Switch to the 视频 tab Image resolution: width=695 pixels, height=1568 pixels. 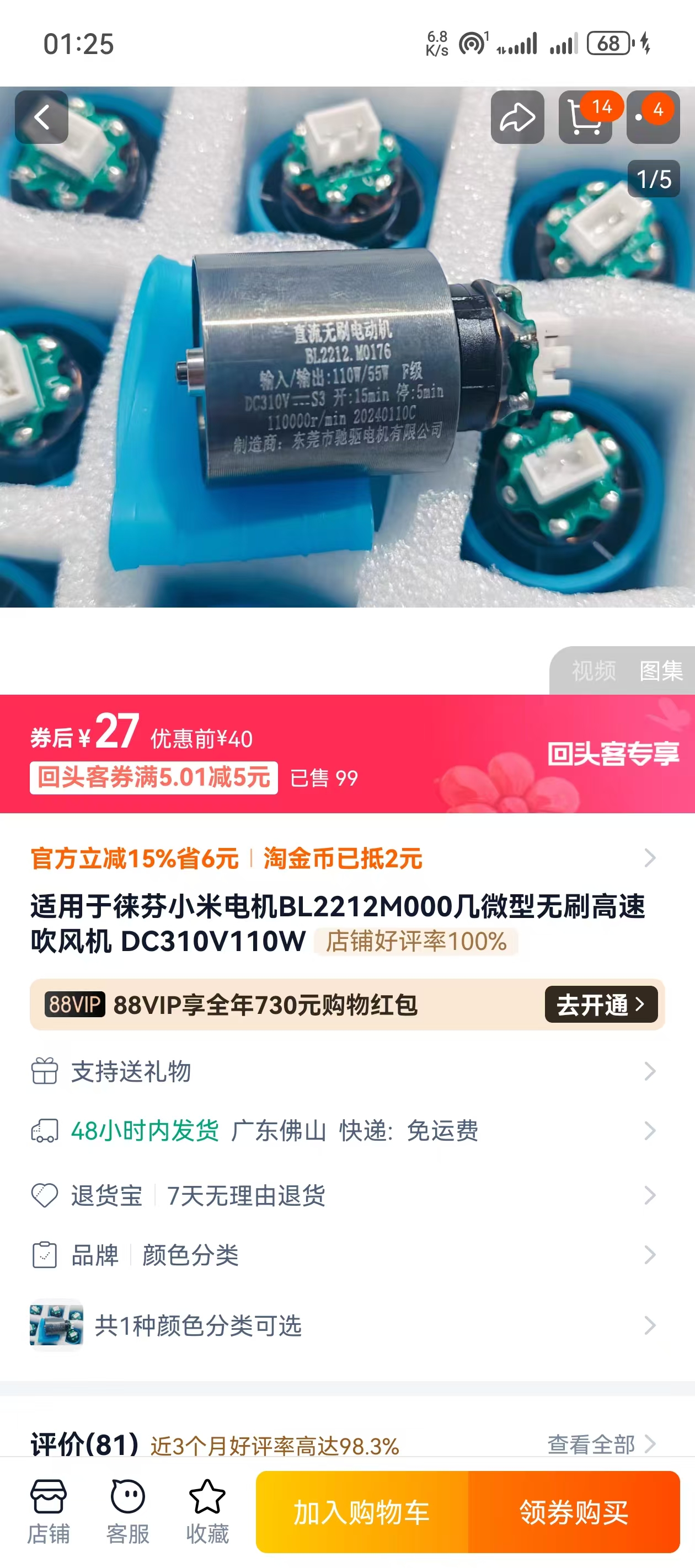tap(594, 671)
